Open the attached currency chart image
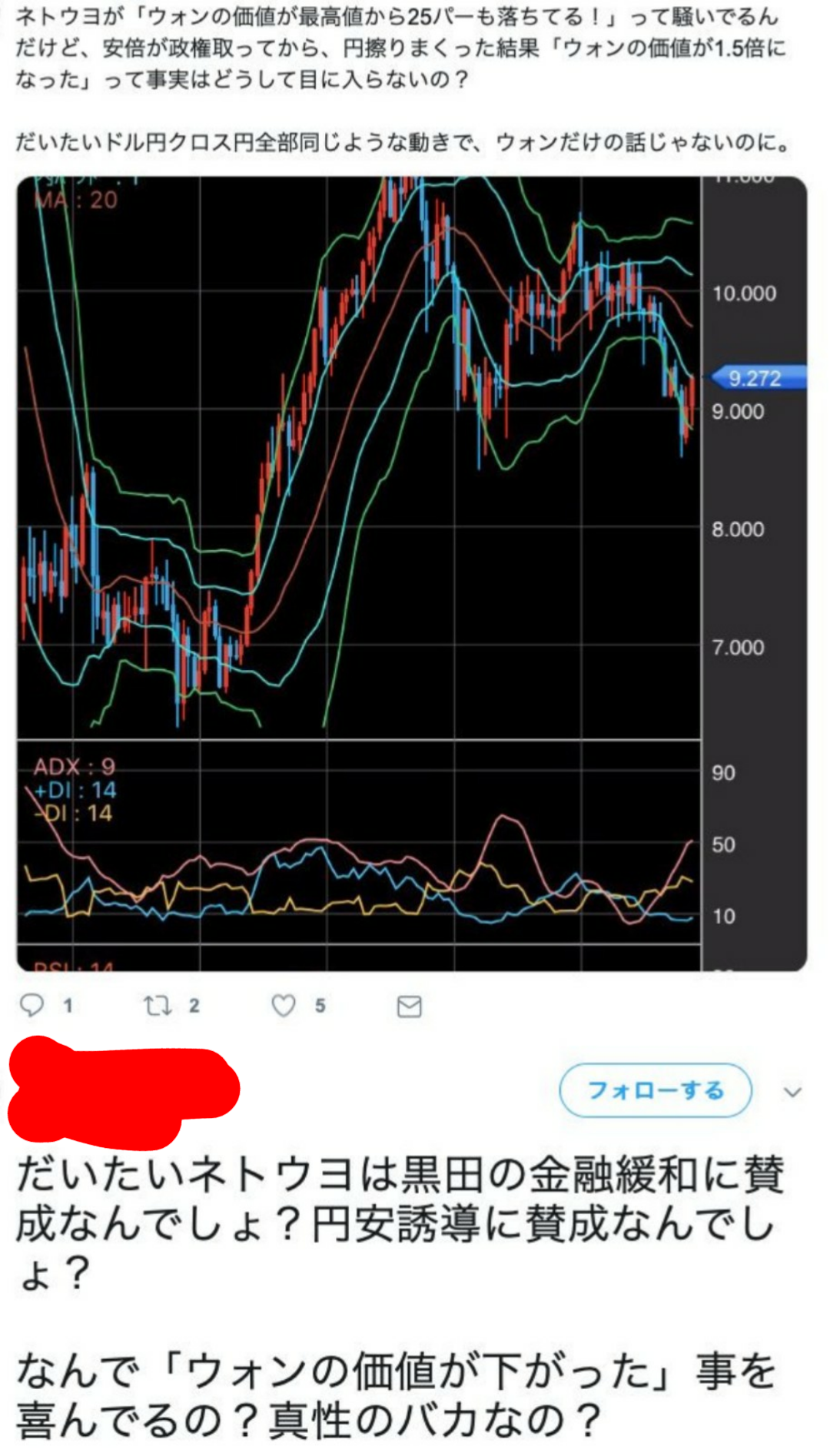 tap(411, 572)
